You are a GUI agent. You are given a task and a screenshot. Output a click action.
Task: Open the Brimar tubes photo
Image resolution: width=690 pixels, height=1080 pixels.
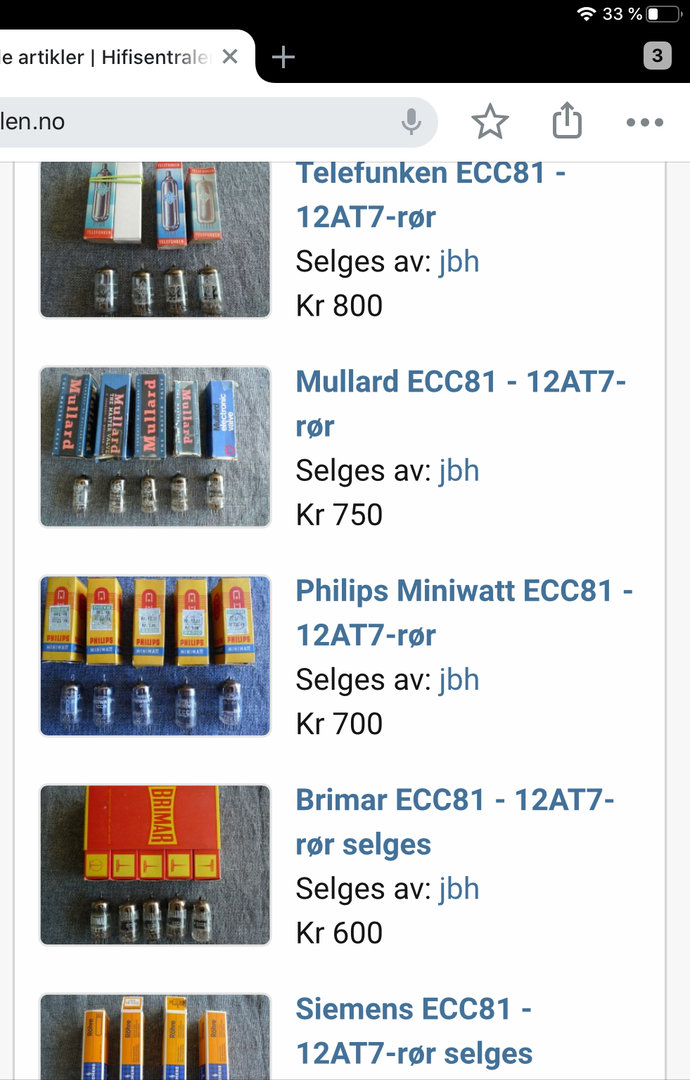pyautogui.click(x=155, y=864)
